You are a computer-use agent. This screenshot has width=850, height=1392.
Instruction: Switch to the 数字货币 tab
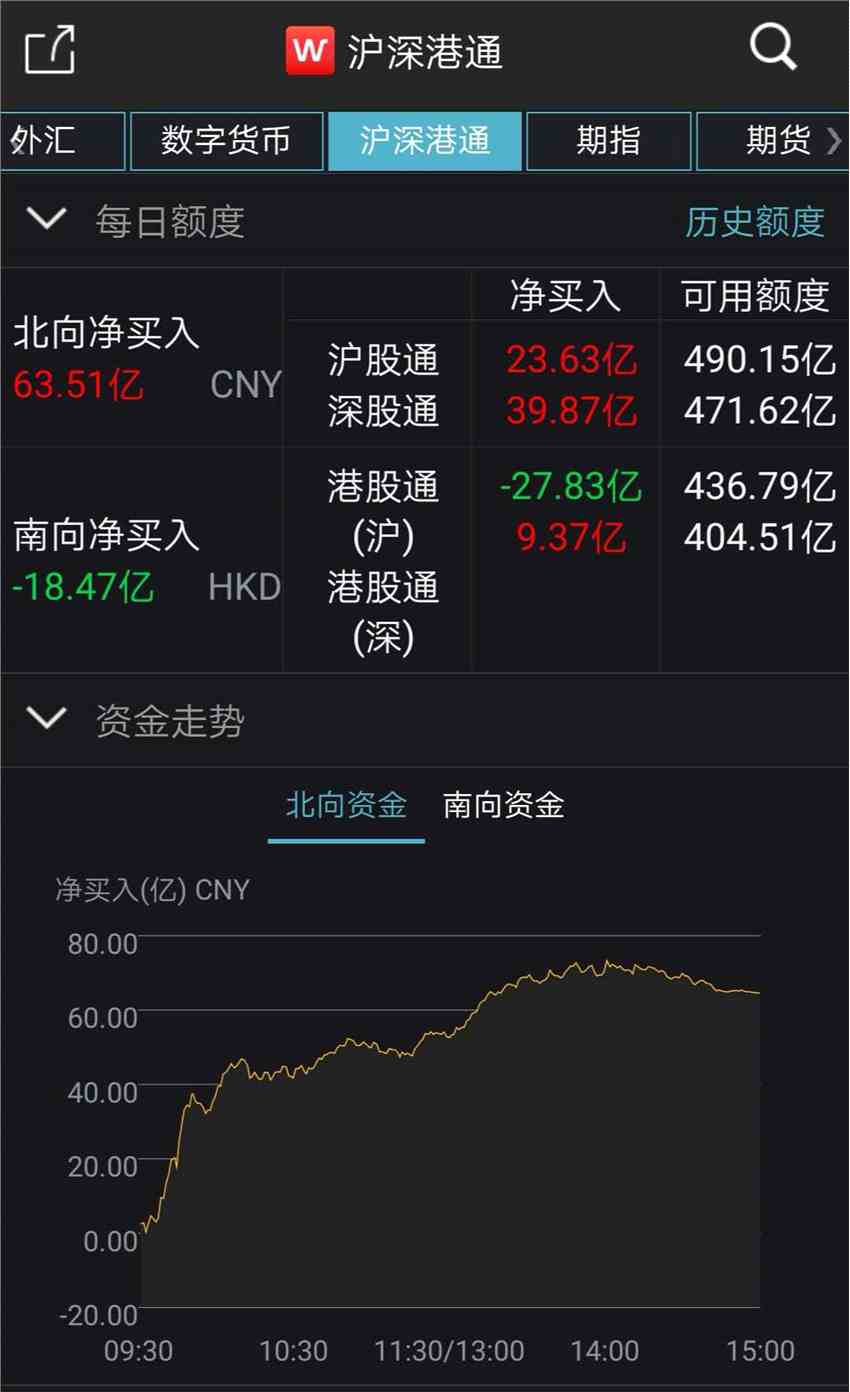pos(226,141)
